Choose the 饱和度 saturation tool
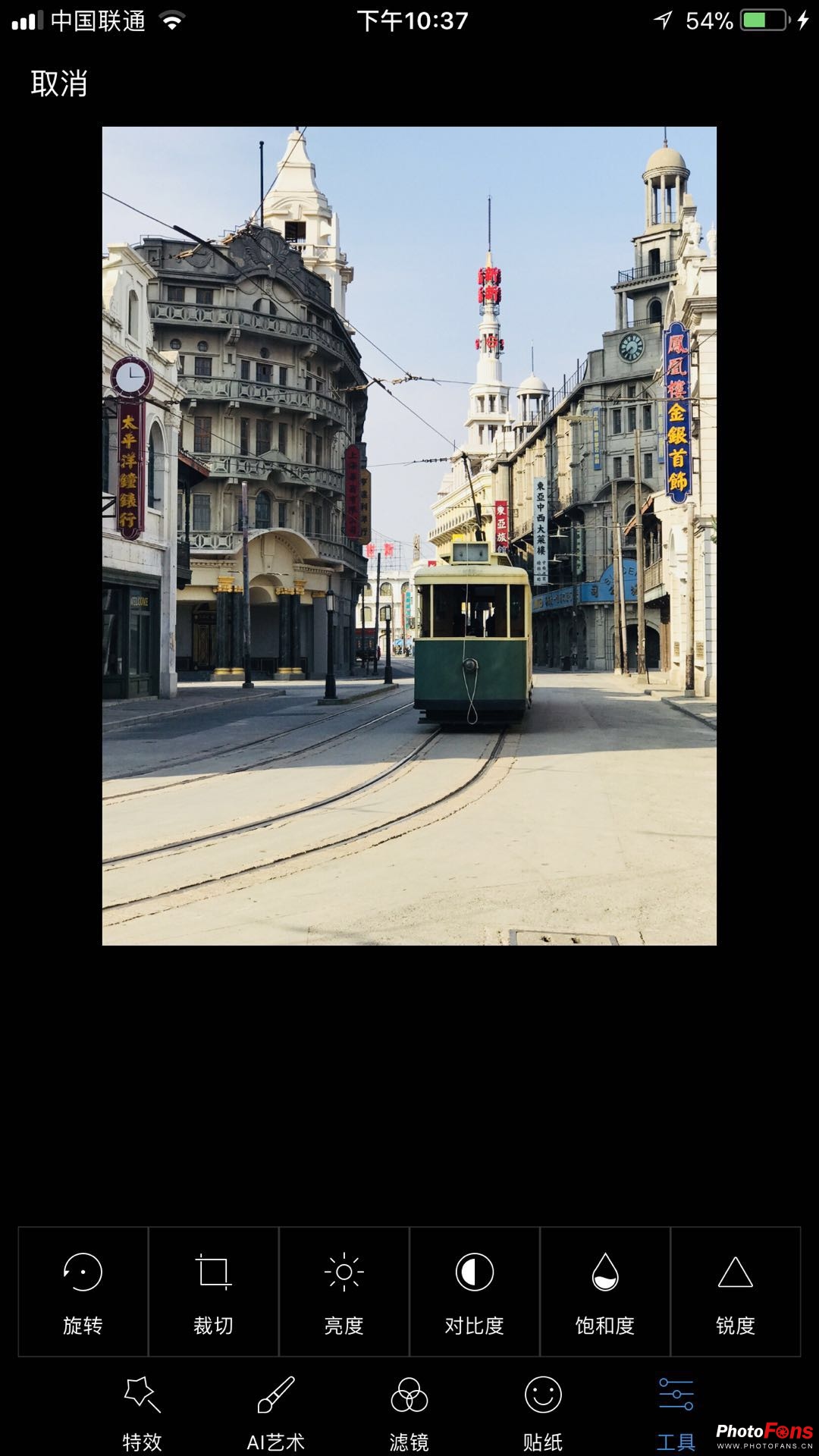 (604, 1291)
